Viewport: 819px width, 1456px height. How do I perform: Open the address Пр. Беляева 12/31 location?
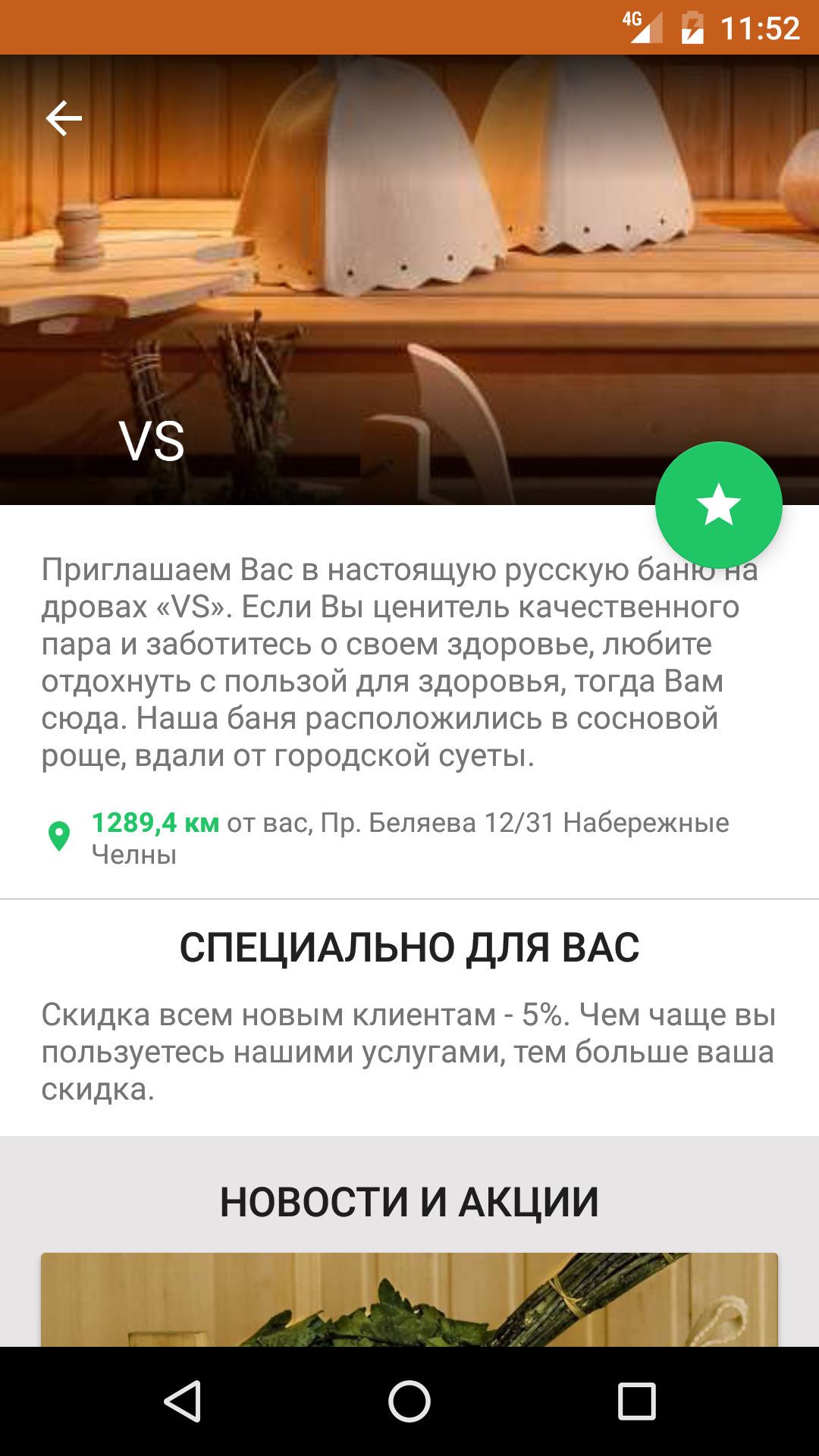pyautogui.click(x=409, y=838)
